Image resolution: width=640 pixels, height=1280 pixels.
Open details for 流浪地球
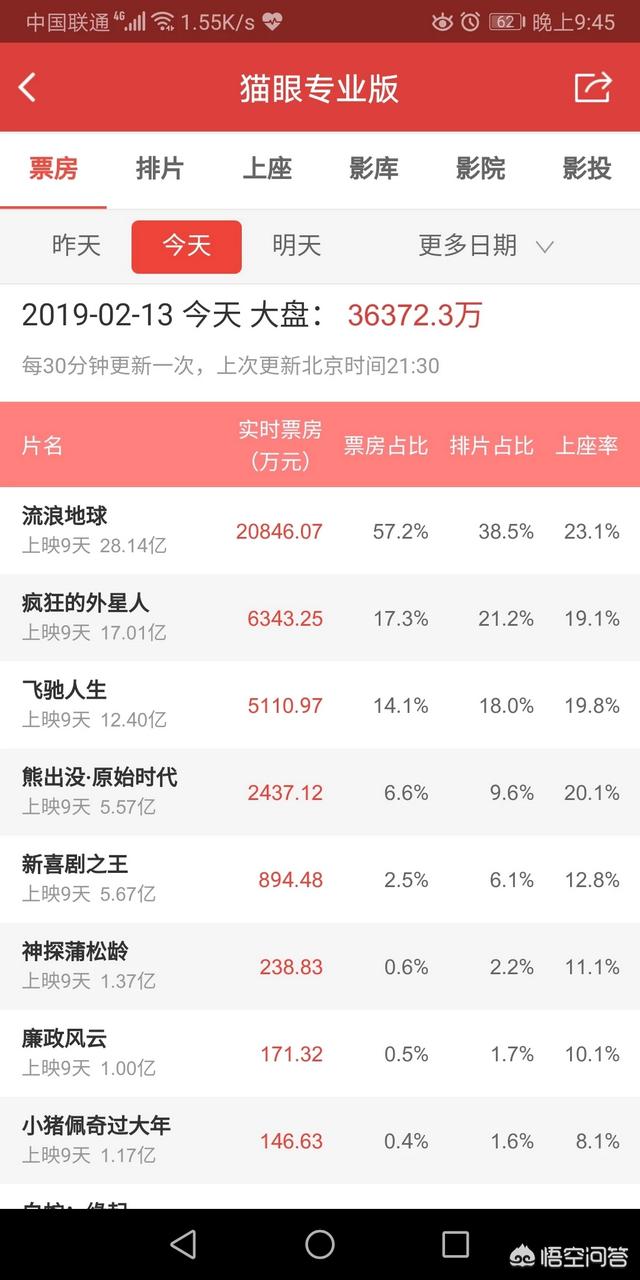pos(320,530)
